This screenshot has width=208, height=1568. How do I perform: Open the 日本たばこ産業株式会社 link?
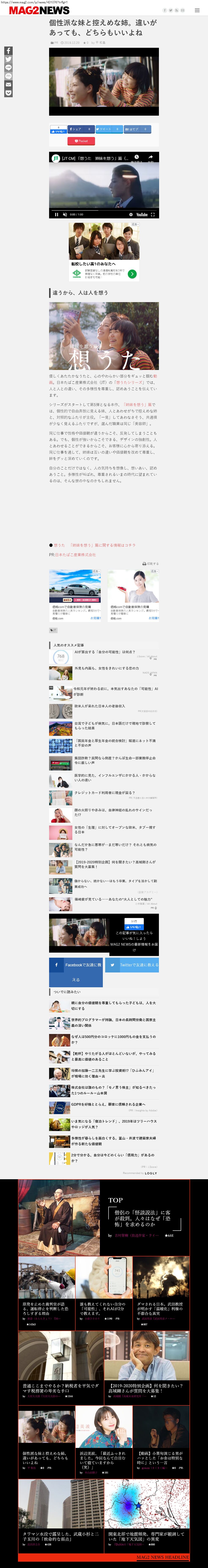tap(76, 555)
